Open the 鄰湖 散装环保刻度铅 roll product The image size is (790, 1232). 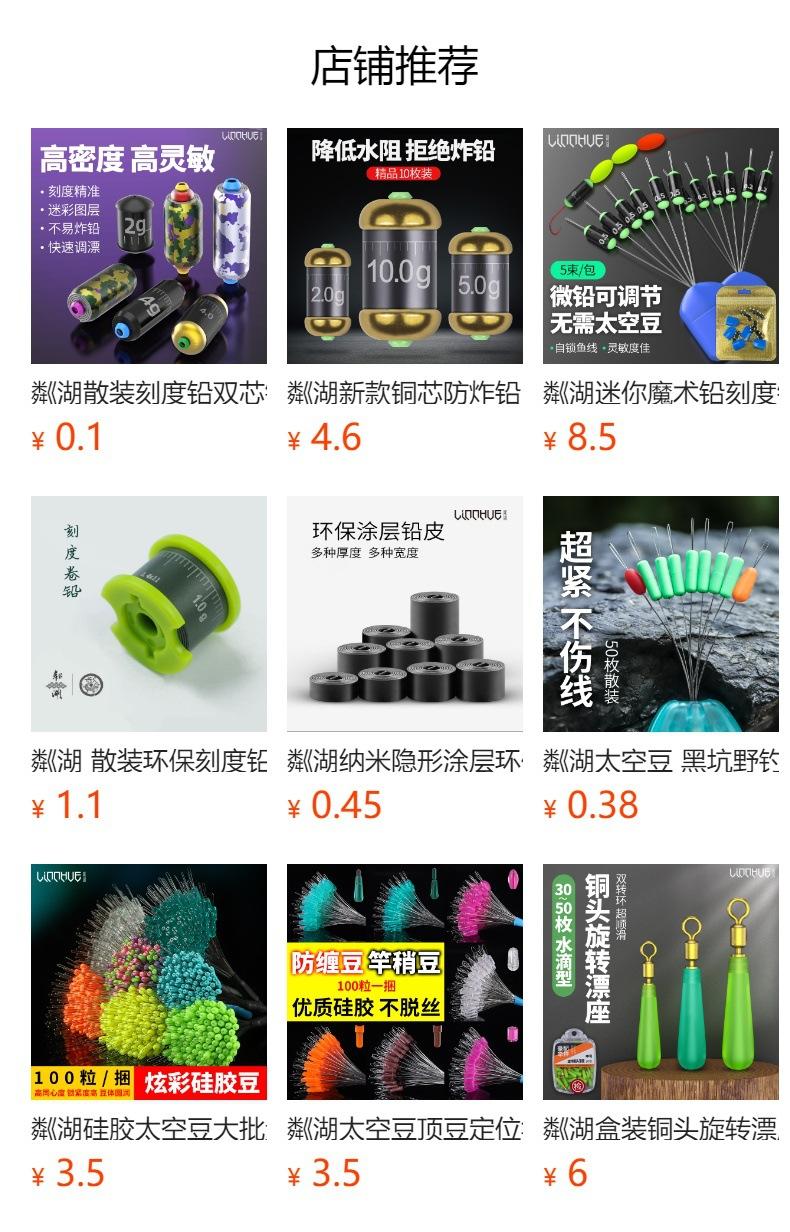(149, 614)
